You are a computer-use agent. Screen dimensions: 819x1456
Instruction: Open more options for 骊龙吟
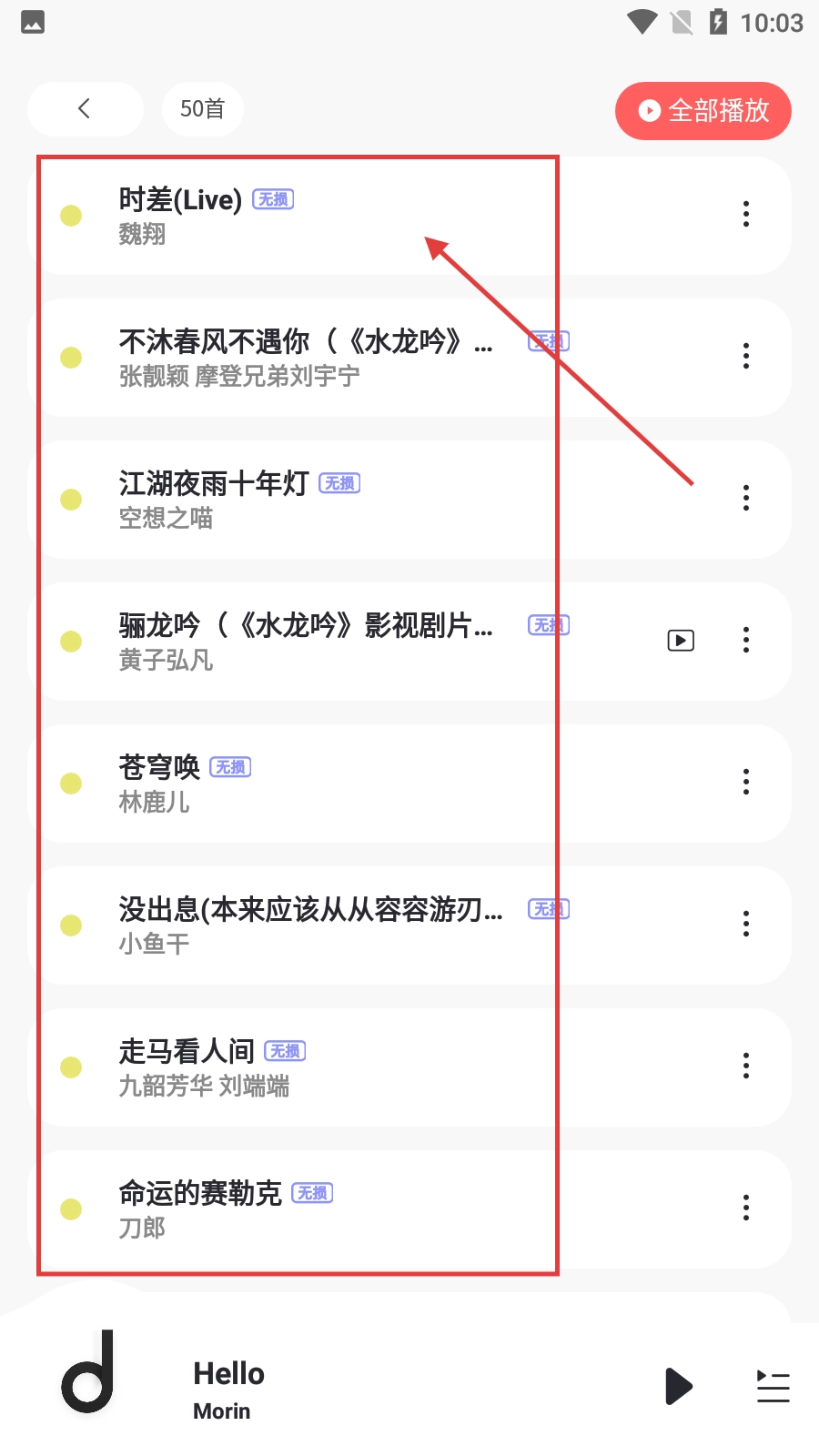746,640
